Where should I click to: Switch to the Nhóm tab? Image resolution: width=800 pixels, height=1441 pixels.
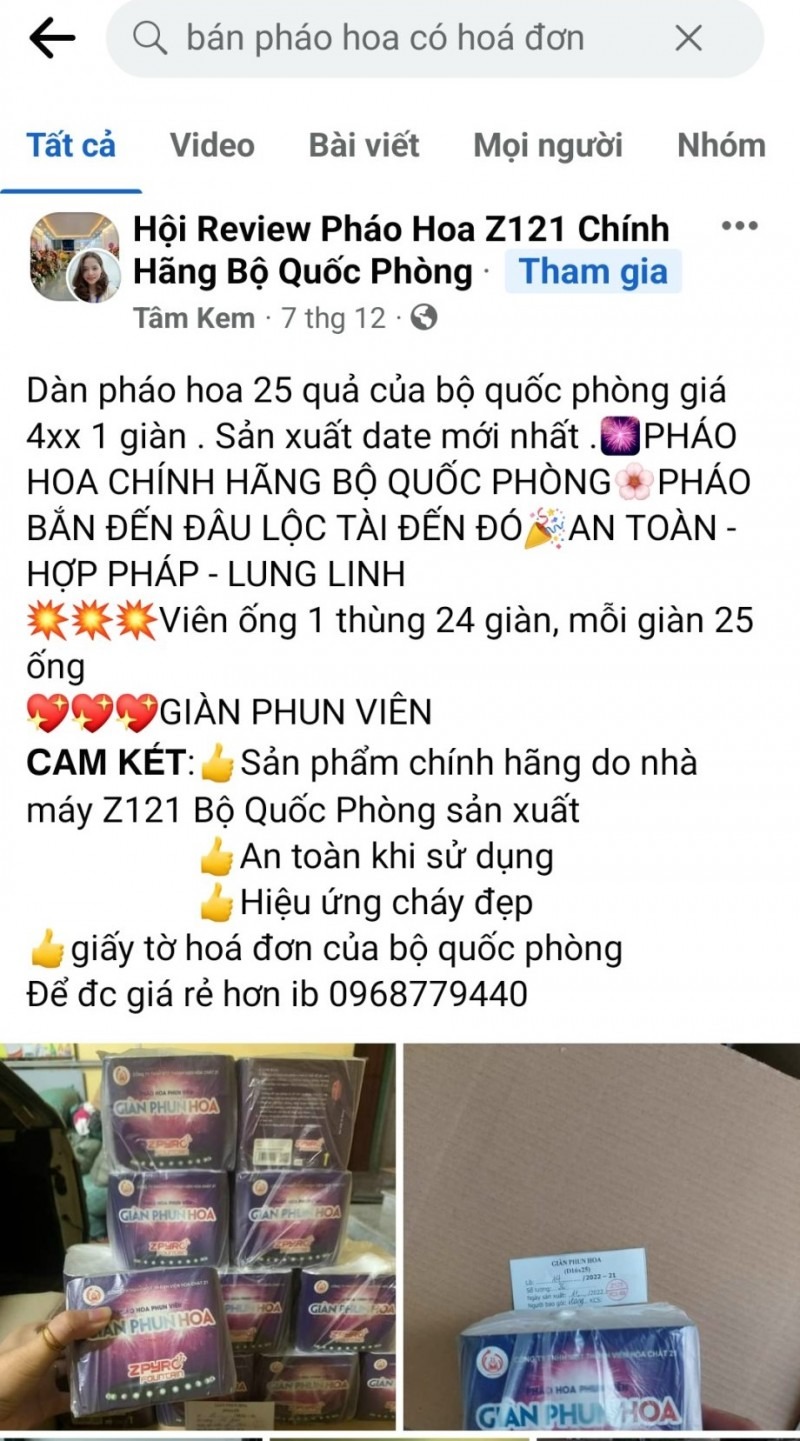[721, 145]
